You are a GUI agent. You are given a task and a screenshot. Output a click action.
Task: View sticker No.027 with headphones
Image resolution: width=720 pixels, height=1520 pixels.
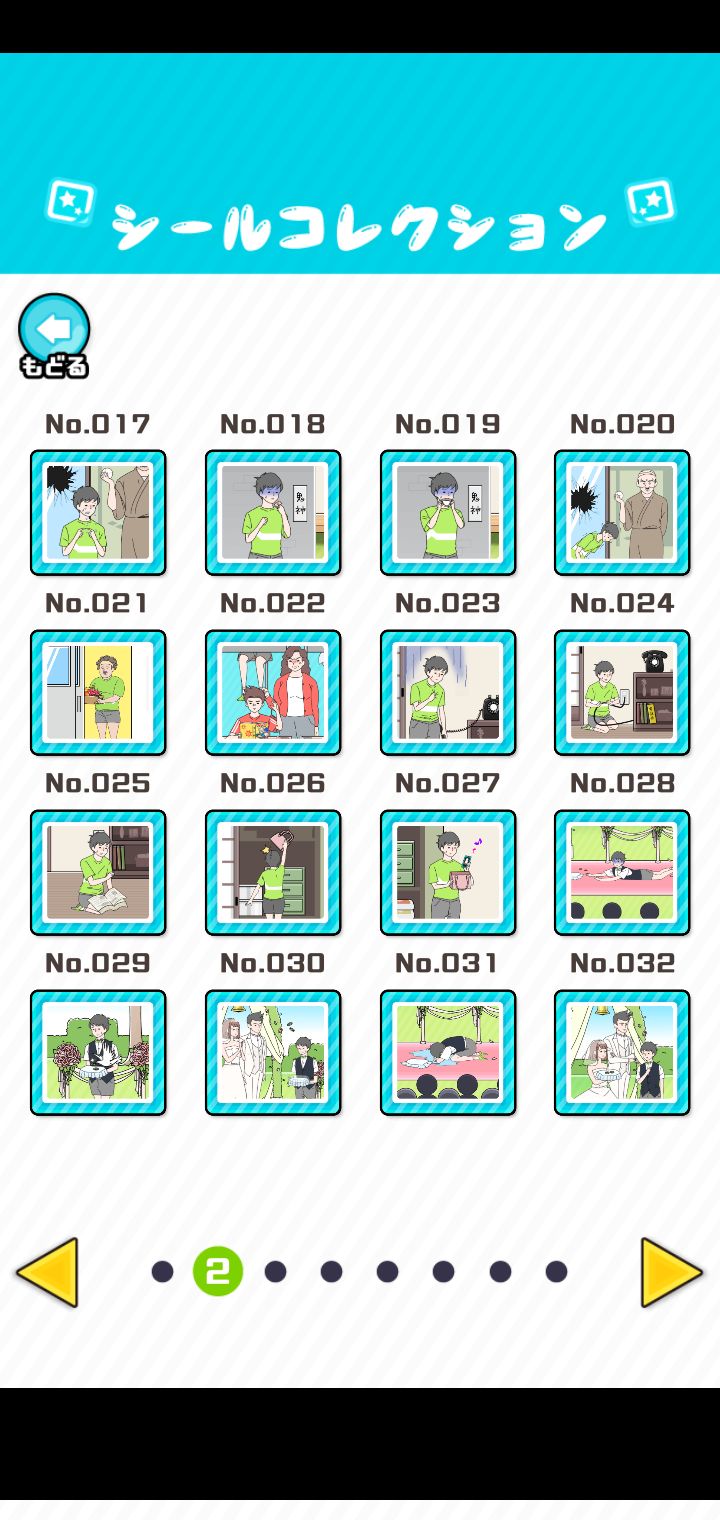447,872
